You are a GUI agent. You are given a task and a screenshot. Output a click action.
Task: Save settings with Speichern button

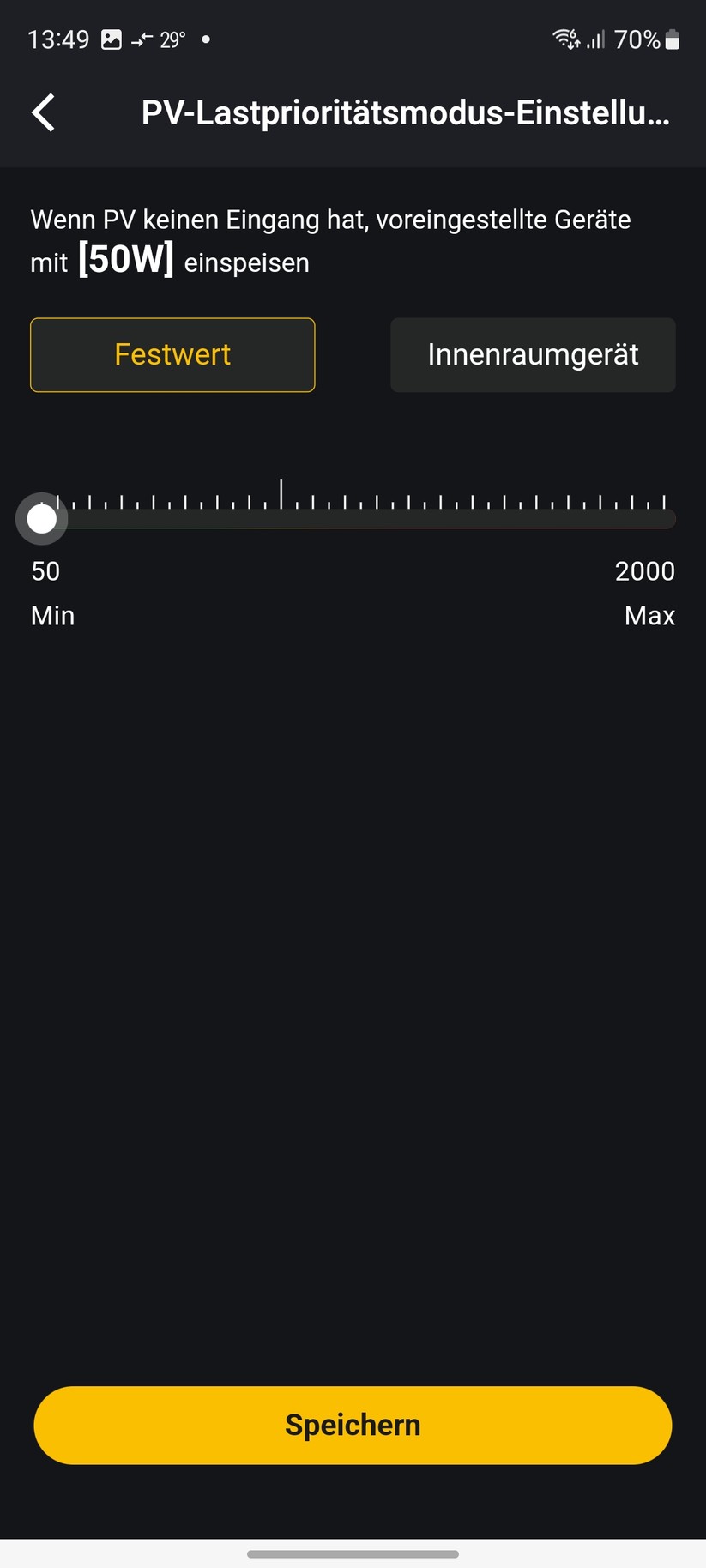click(353, 1425)
